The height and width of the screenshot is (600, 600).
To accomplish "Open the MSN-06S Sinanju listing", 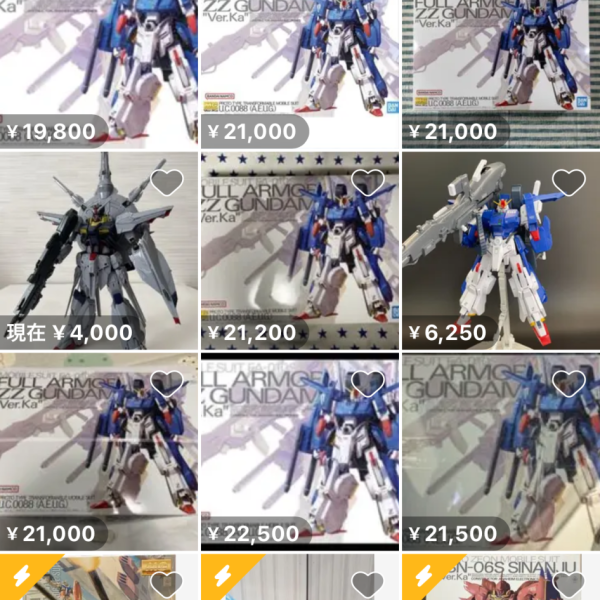I will point(500,578).
